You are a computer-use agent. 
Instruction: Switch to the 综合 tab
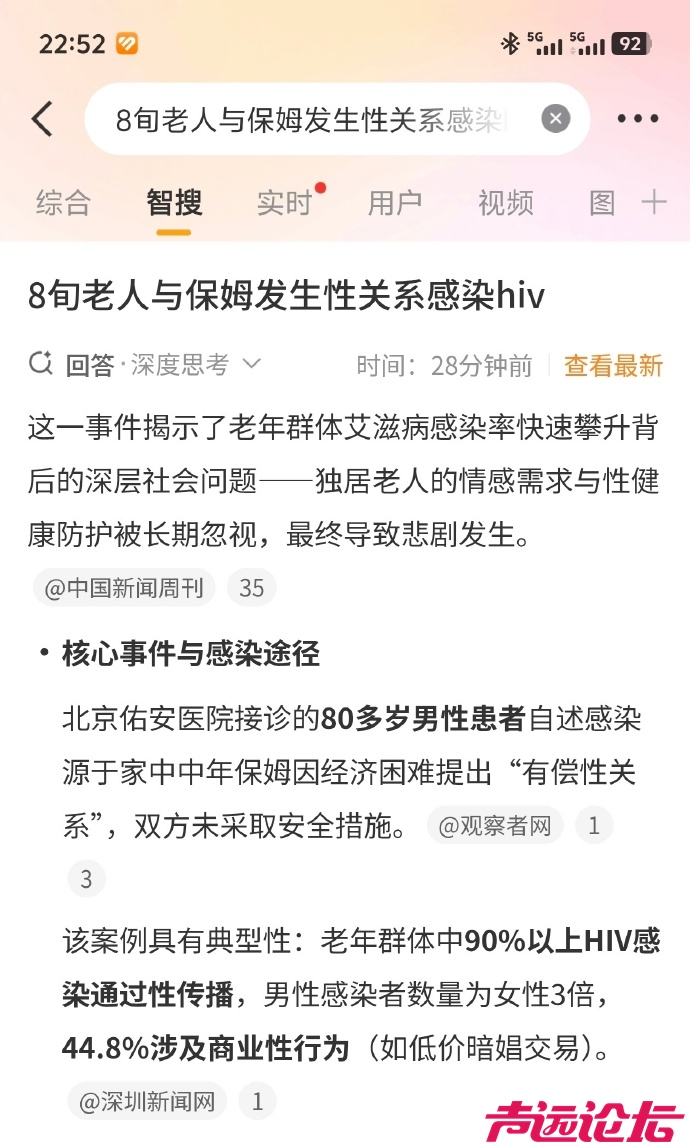[x=63, y=203]
